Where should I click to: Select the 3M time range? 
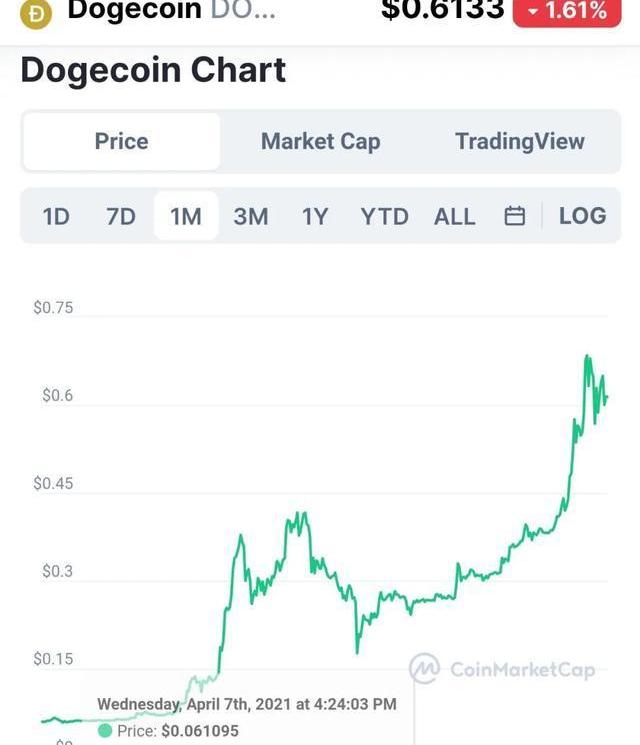click(250, 216)
